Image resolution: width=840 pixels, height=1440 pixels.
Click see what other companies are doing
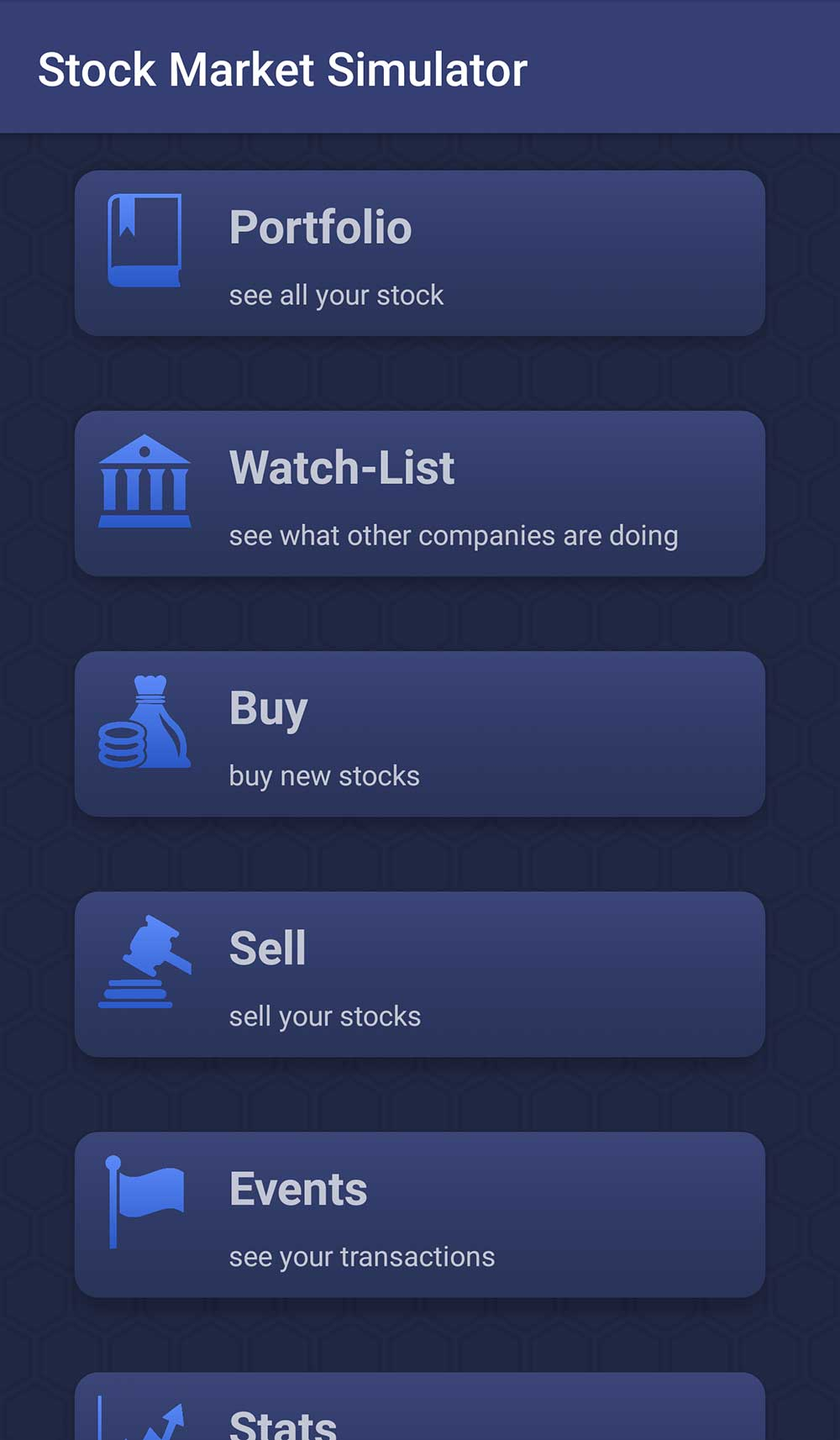[x=454, y=535]
